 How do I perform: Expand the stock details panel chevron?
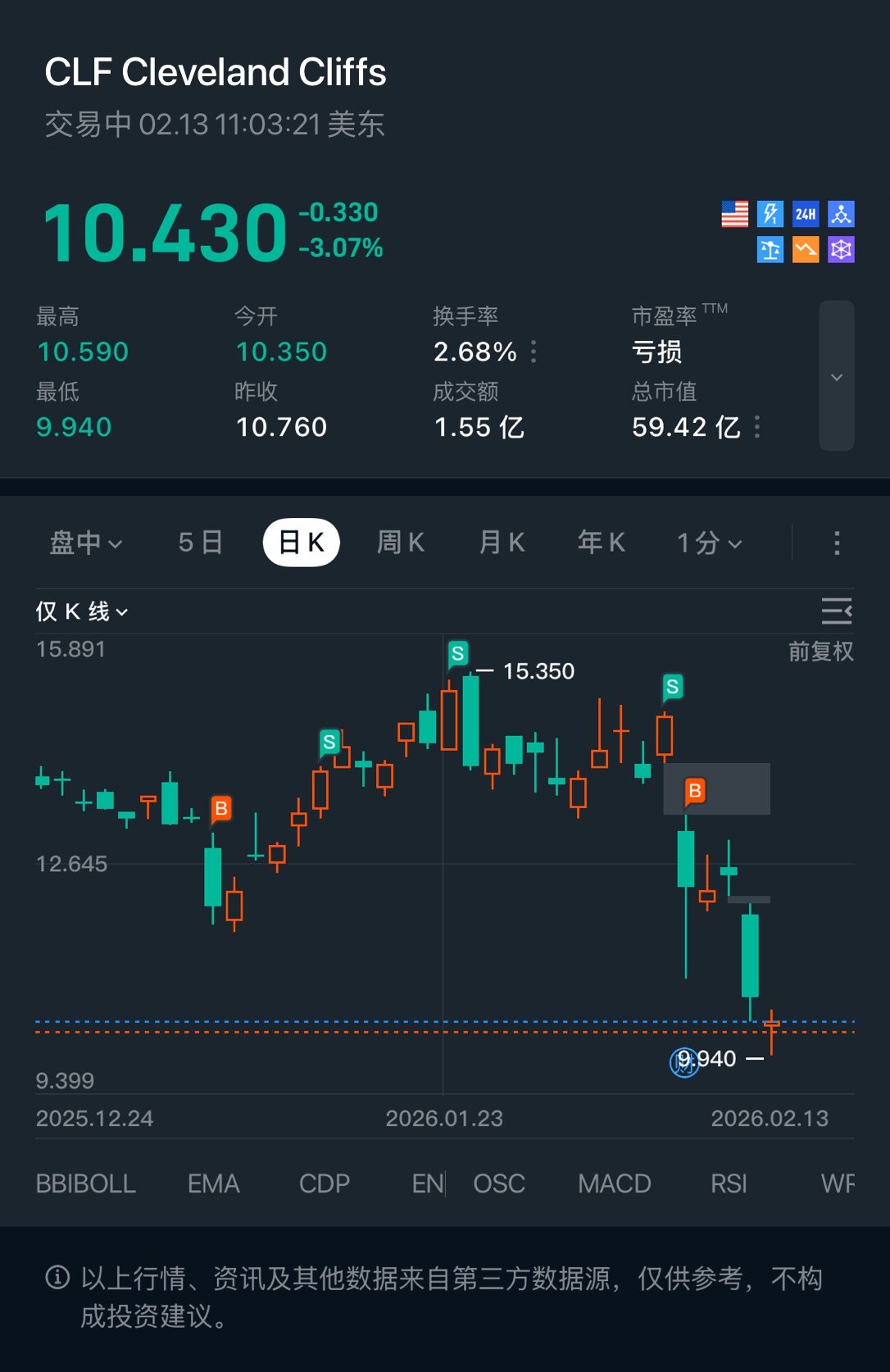(x=837, y=376)
